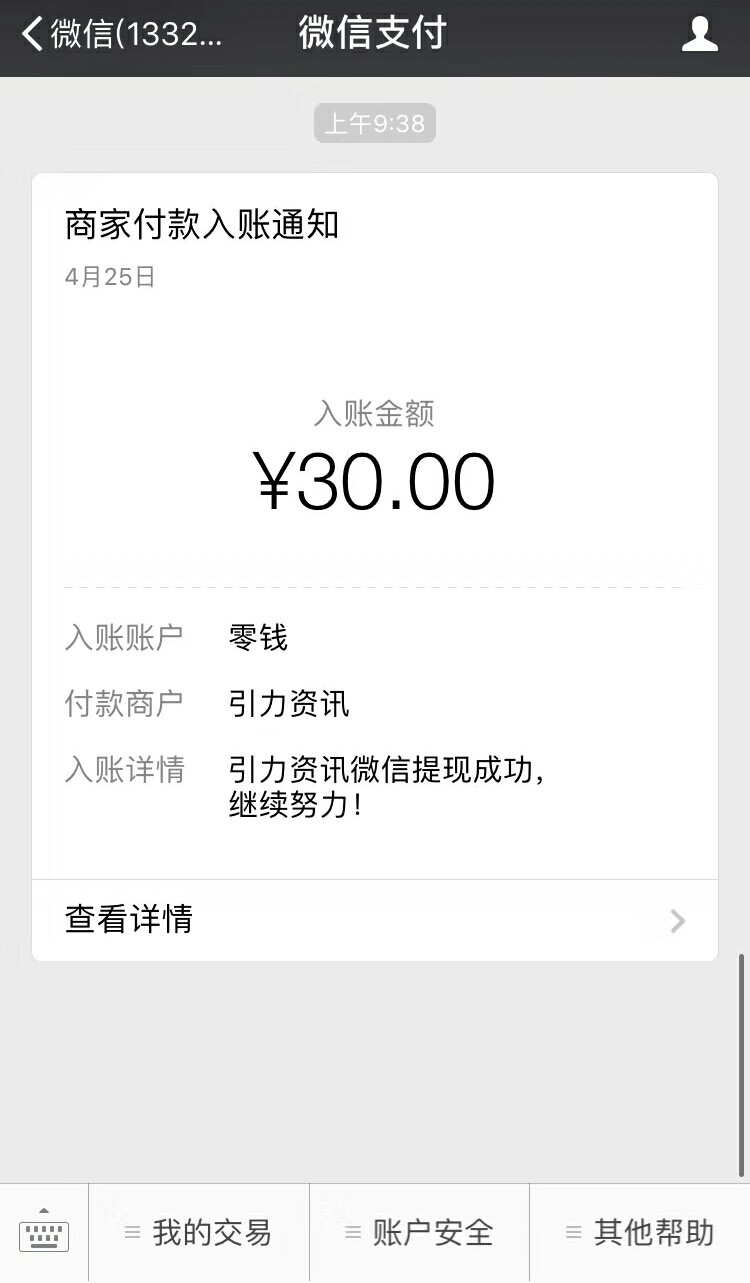Expand the 其他帮助 menu
Viewport: 750px width, 1283px height.
coord(640,1233)
